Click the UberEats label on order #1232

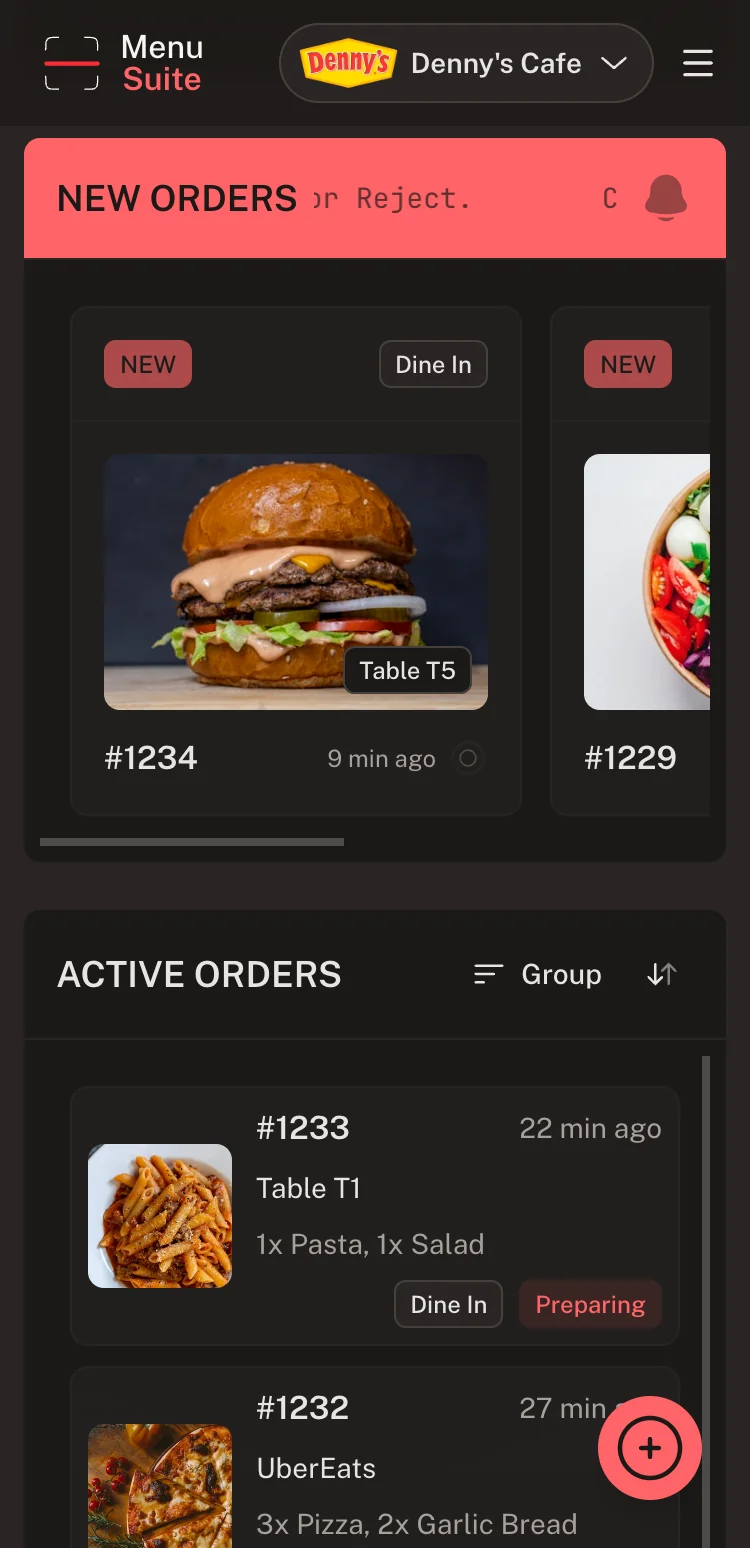coord(316,1468)
